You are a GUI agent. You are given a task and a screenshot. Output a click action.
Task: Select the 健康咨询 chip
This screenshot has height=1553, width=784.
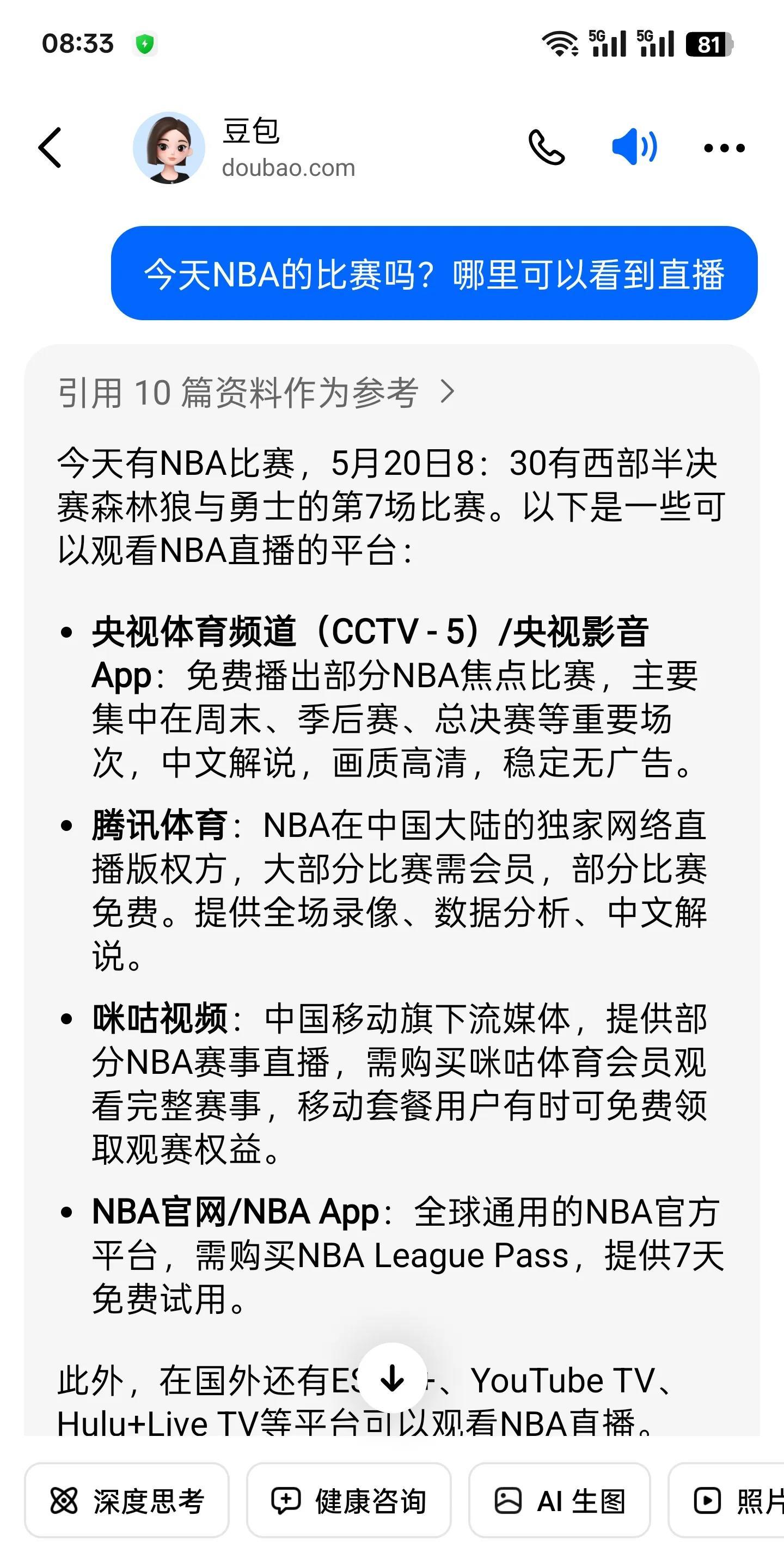[349, 1501]
